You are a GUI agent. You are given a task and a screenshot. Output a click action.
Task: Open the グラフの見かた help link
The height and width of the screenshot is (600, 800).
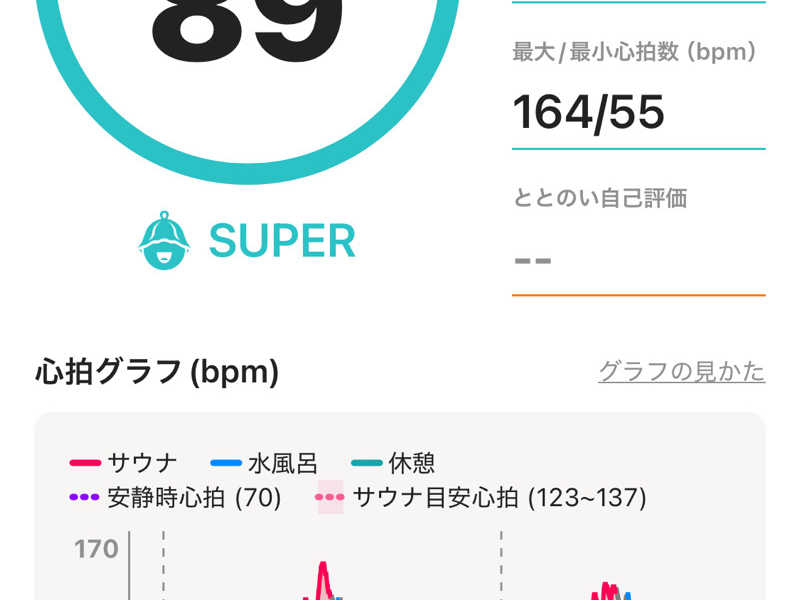(x=681, y=372)
